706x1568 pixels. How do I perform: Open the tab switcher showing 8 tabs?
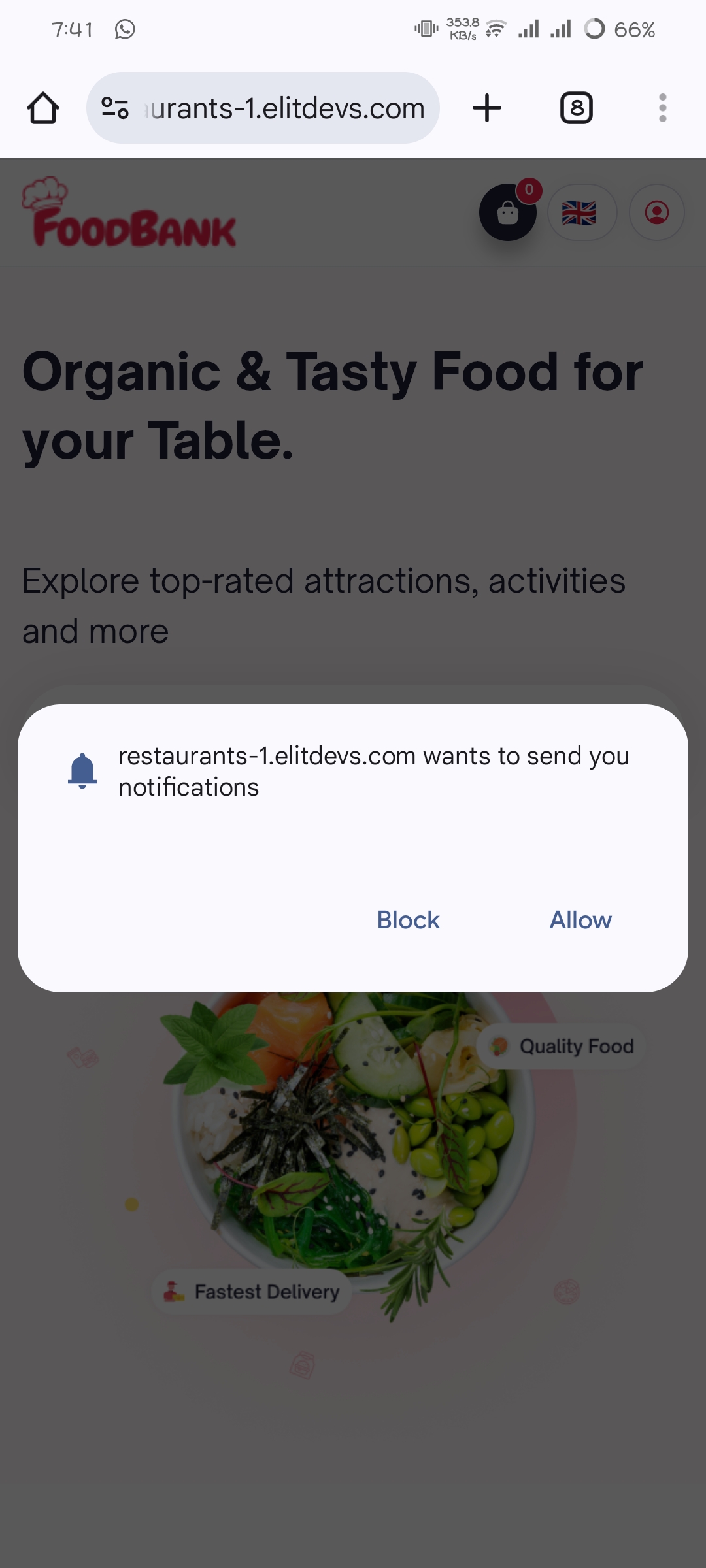(576, 108)
